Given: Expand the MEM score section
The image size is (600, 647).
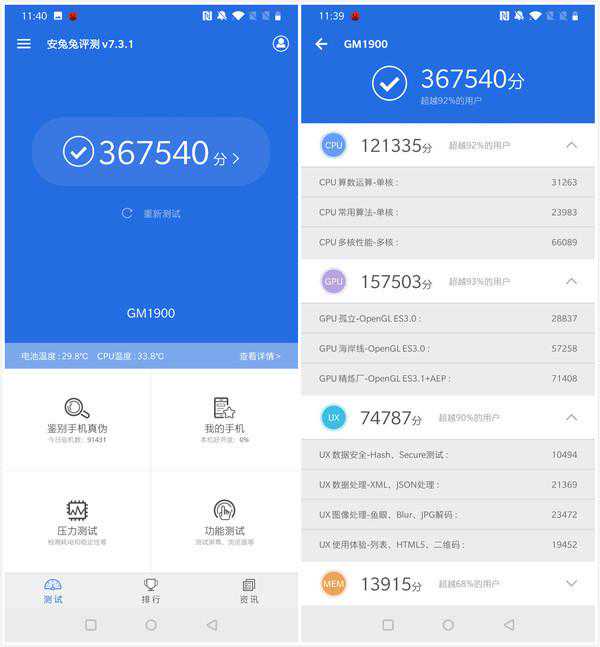Looking at the screenshot, I should tap(571, 583).
